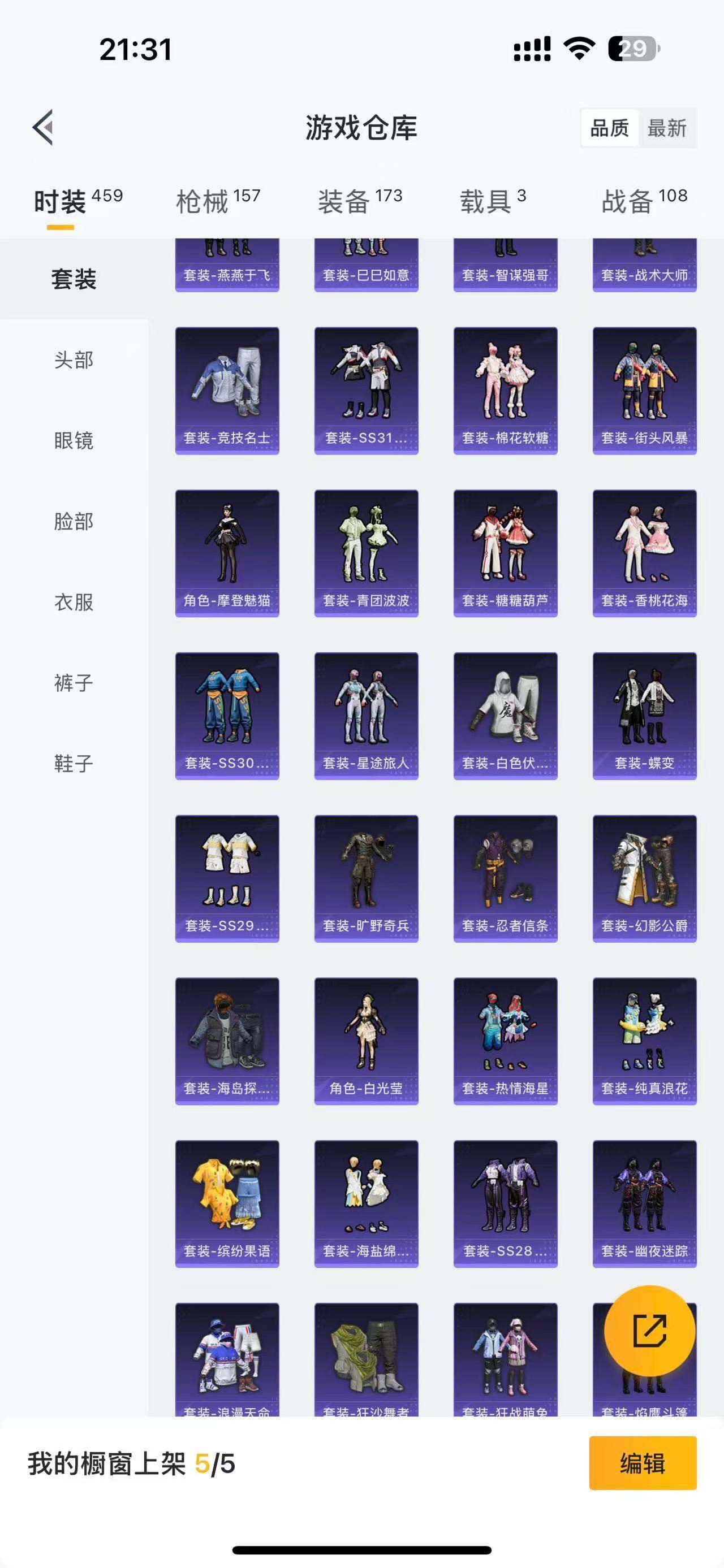Tap the 编辑 button

[x=643, y=1463]
